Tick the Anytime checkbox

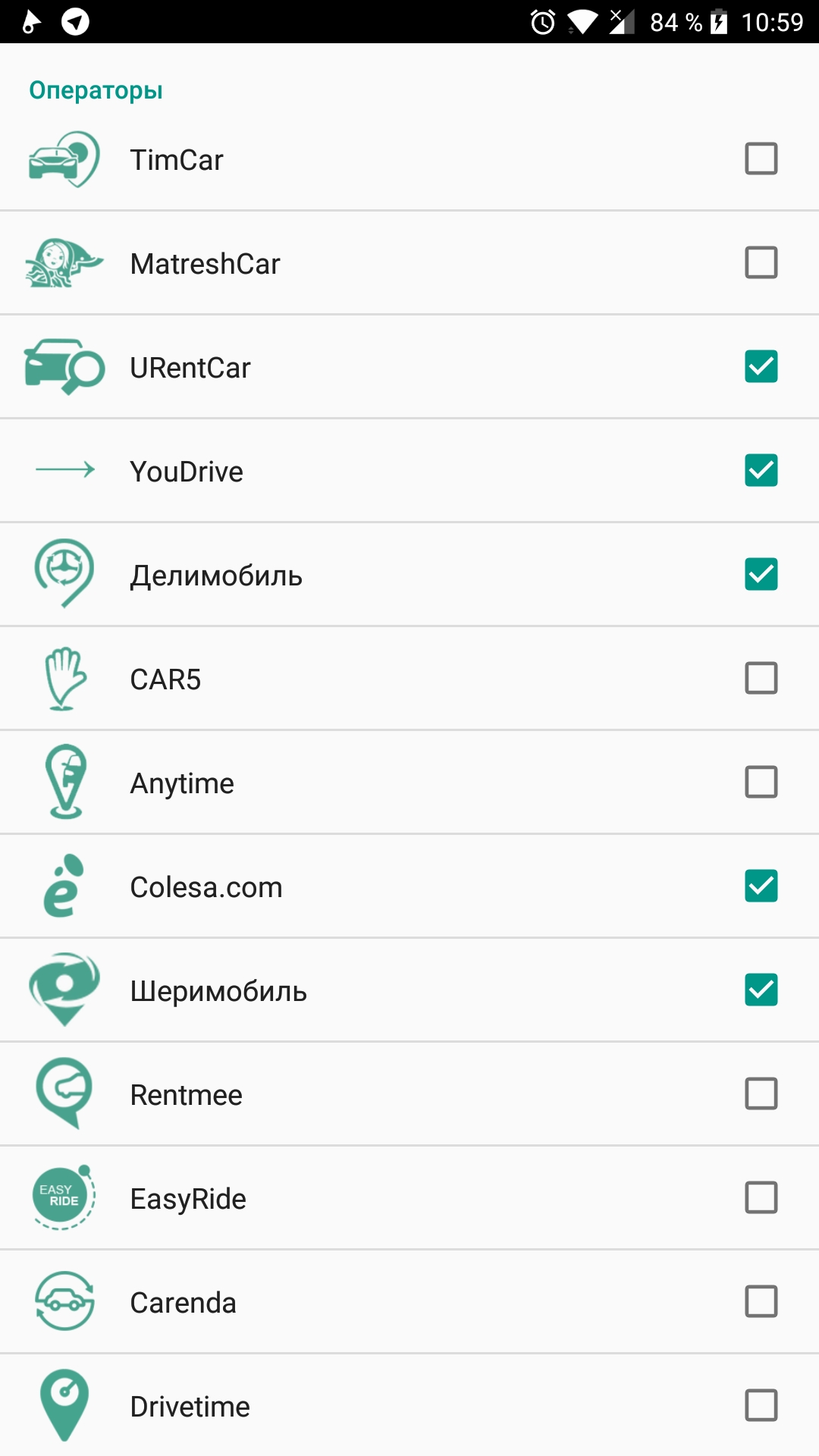tap(761, 783)
